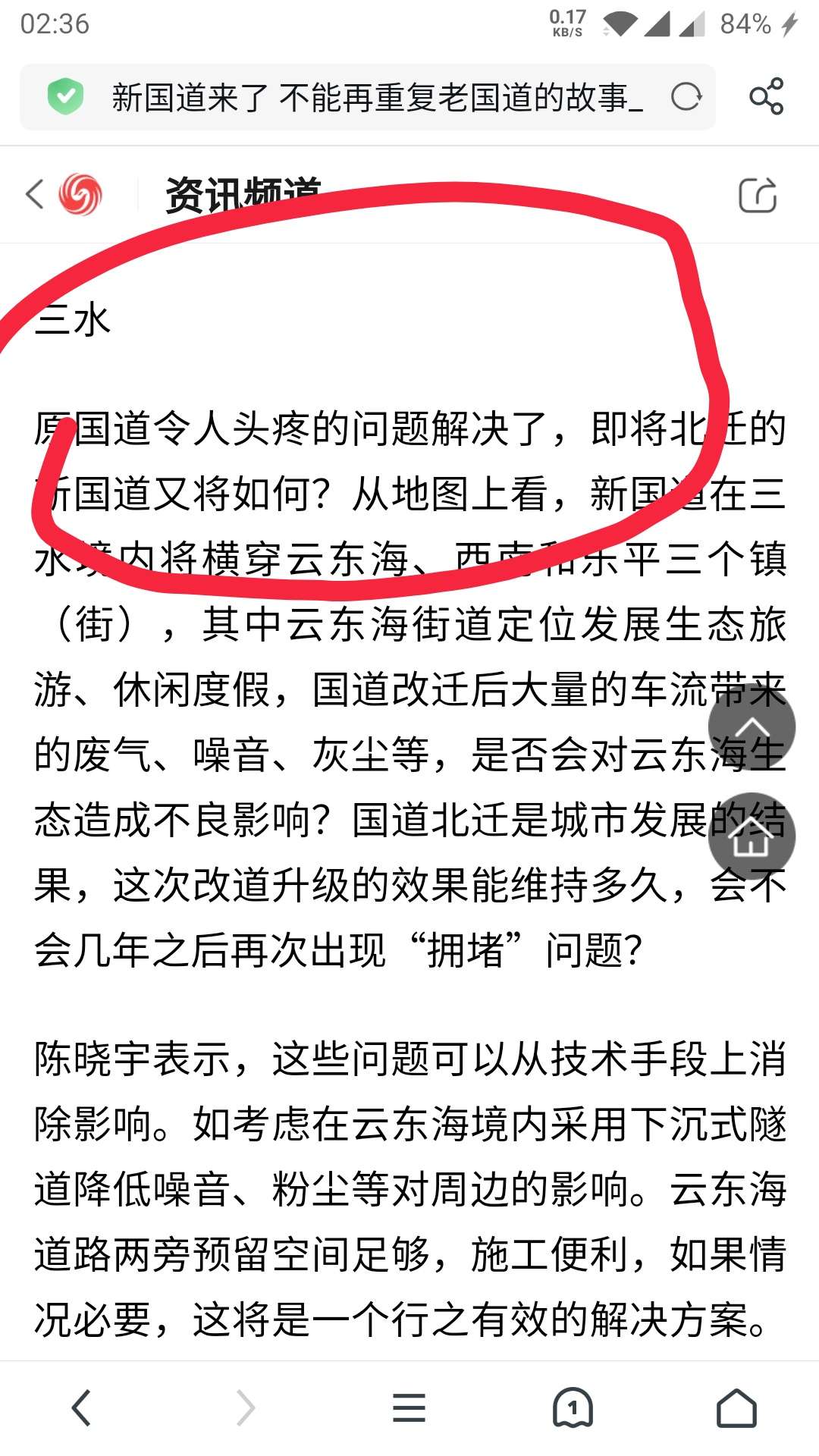Viewport: 819px width, 1456px height.
Task: Open the Phoenix logo homepage
Action: 80,194
